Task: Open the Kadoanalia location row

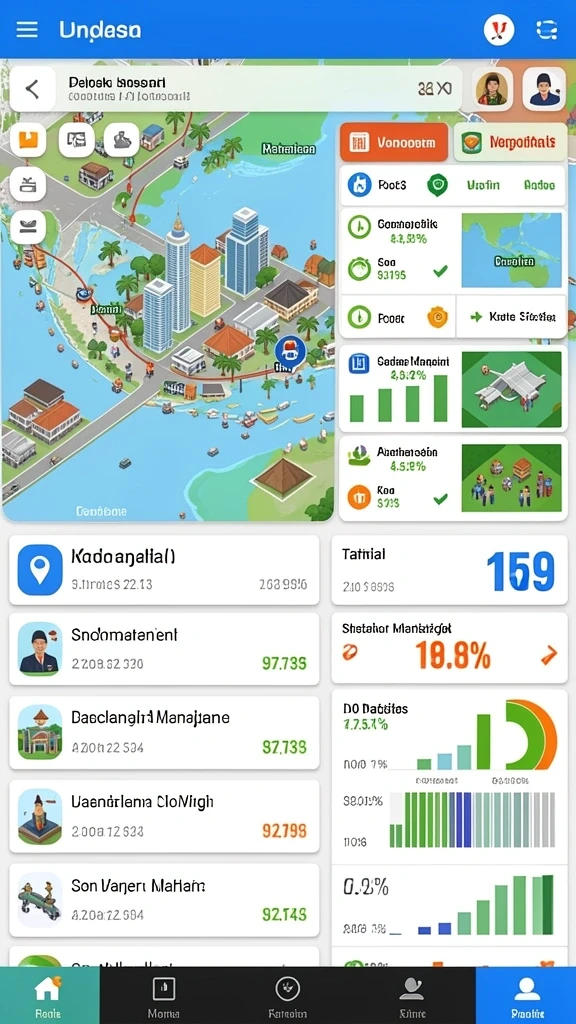Action: click(x=164, y=570)
